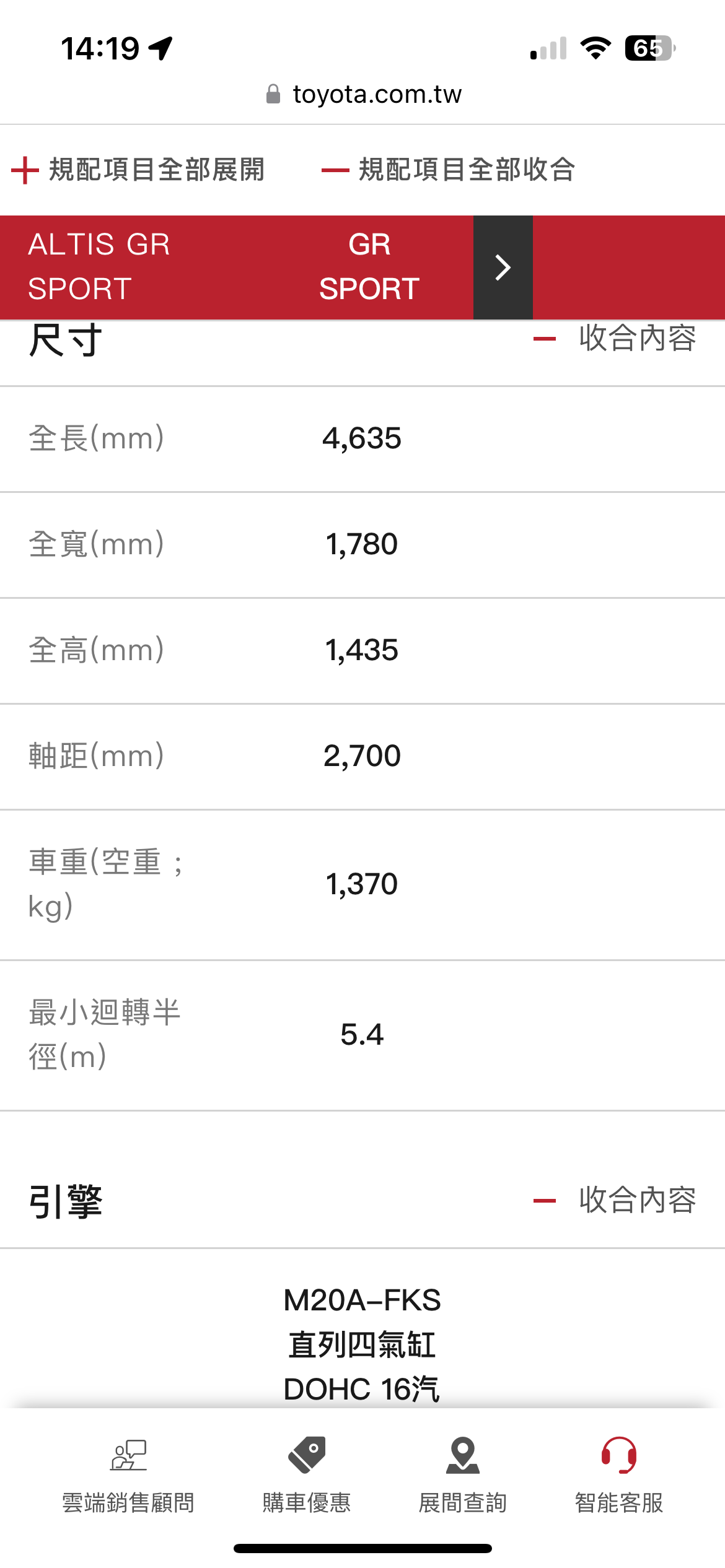
Task: Open 購車優惠 purchase offers
Action: click(307, 1476)
